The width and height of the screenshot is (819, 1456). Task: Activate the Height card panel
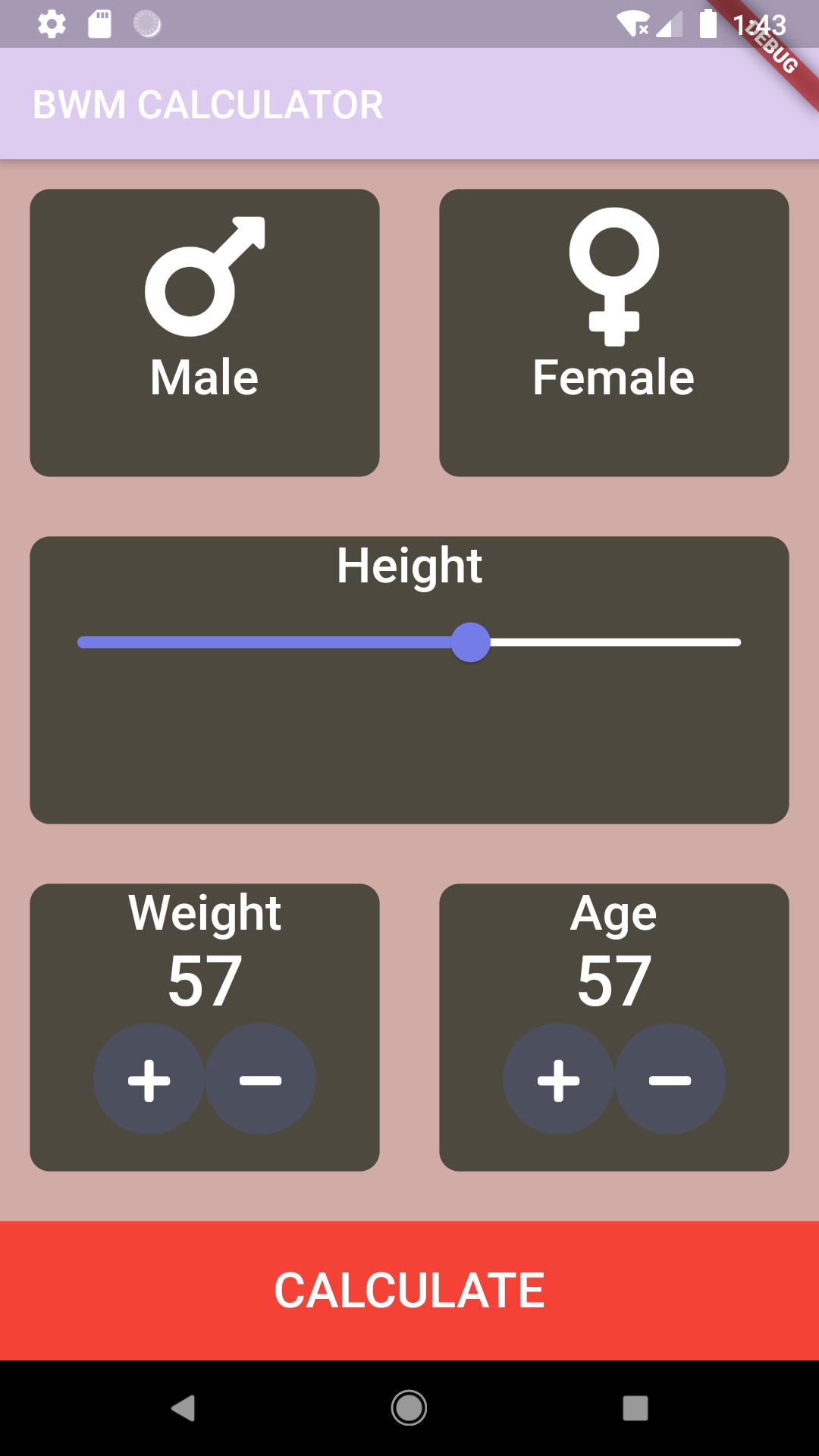point(409,679)
